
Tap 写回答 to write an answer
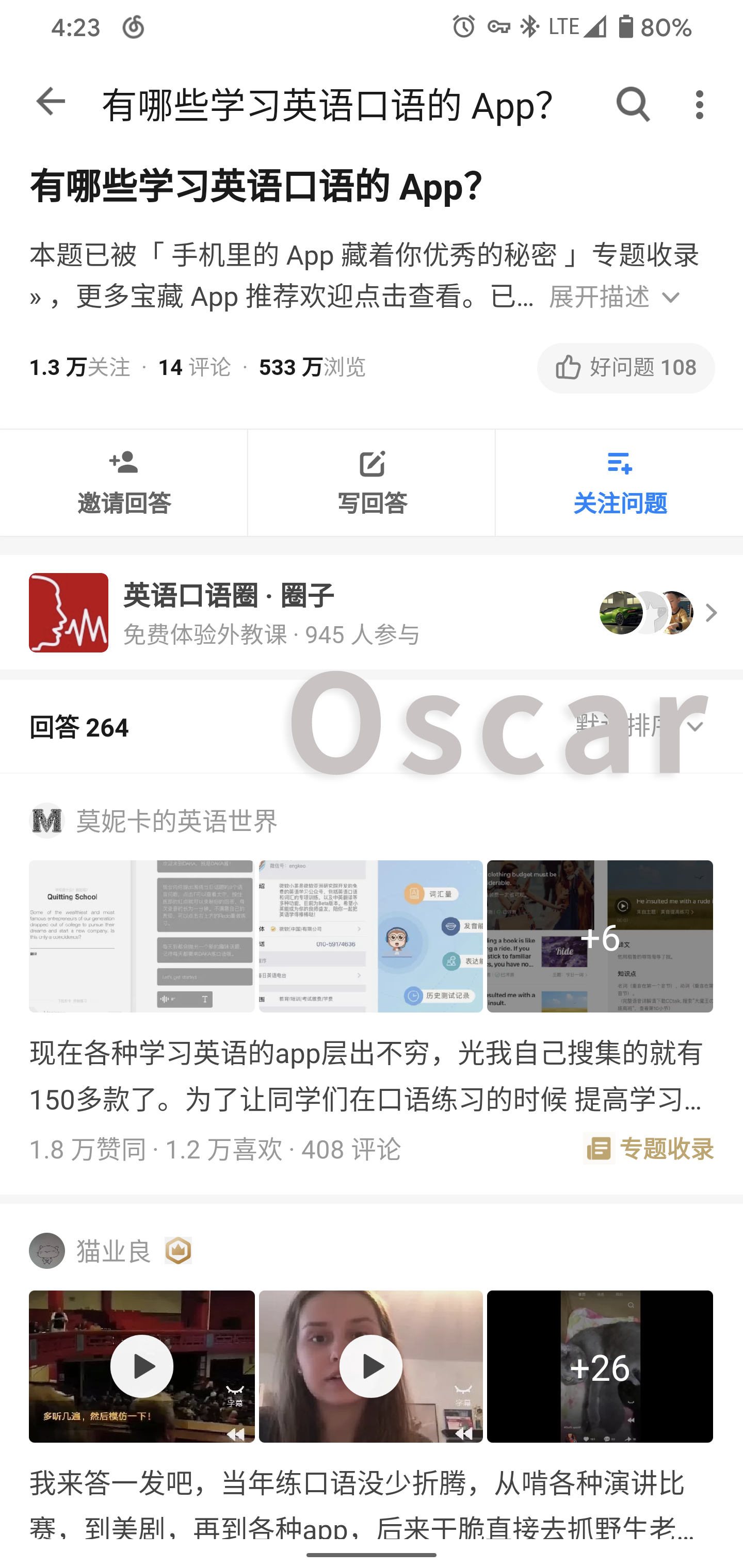coord(372,483)
